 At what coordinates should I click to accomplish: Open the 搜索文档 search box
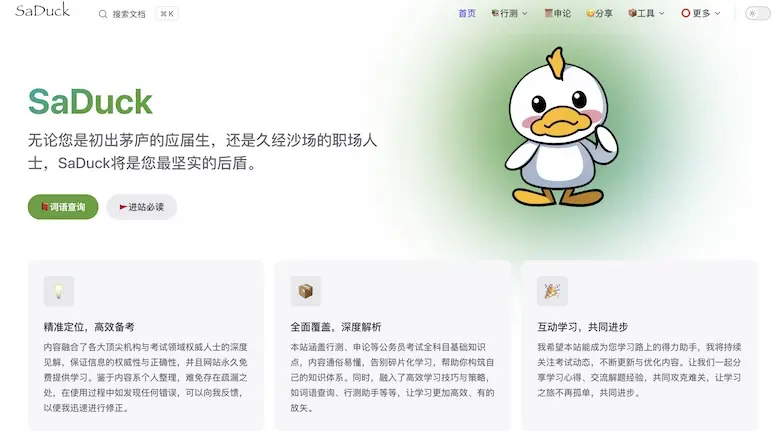[x=138, y=14]
